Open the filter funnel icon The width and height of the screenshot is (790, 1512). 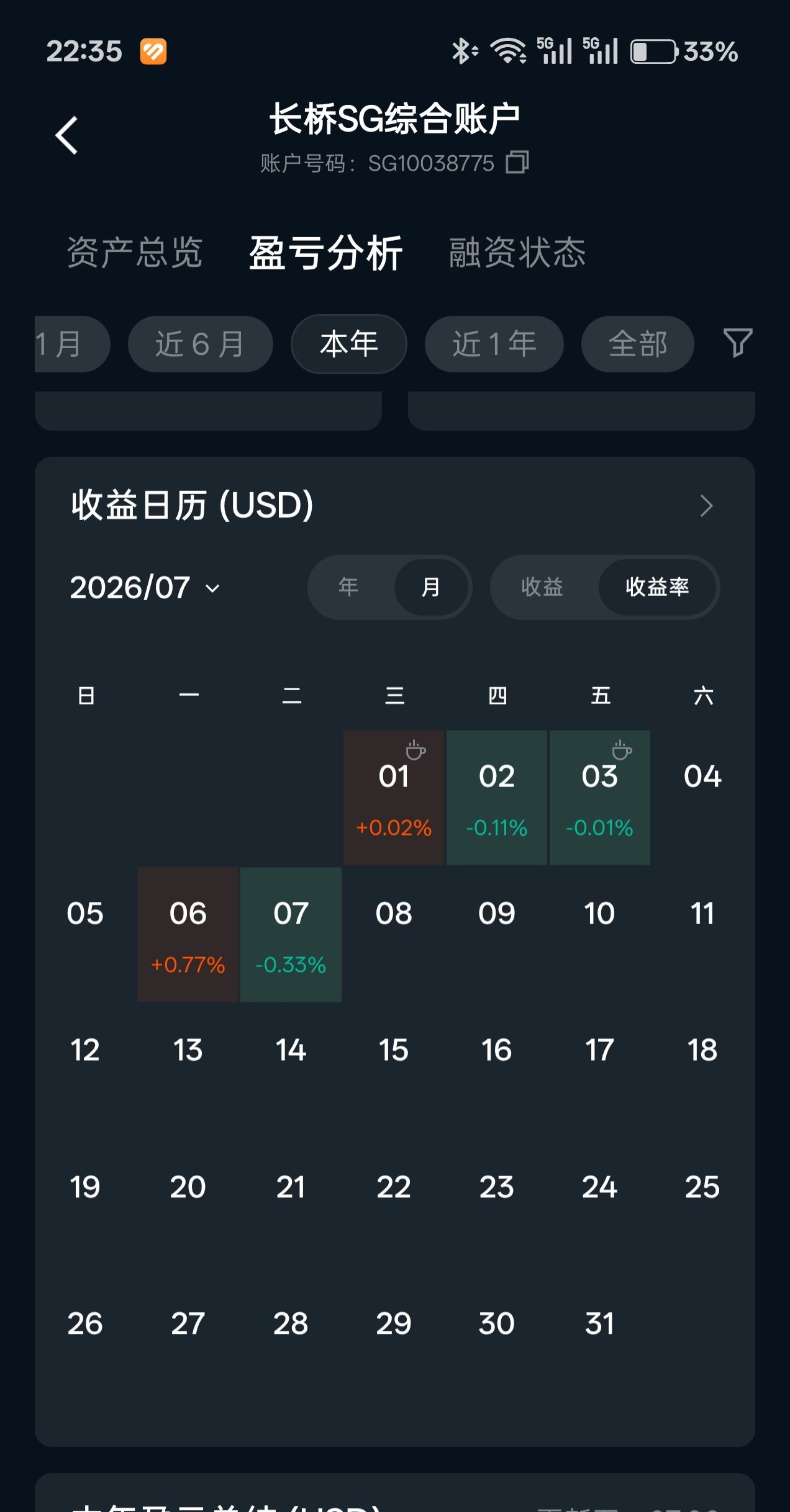click(x=738, y=343)
